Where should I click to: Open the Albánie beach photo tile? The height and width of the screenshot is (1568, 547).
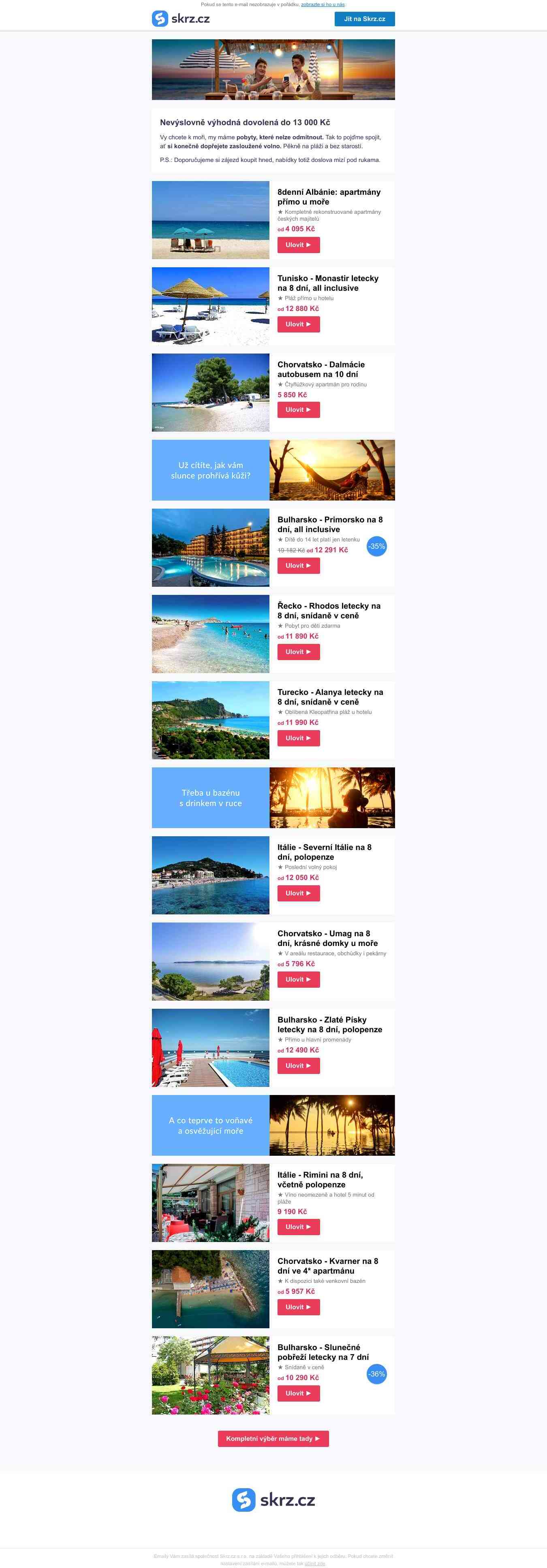[210, 220]
